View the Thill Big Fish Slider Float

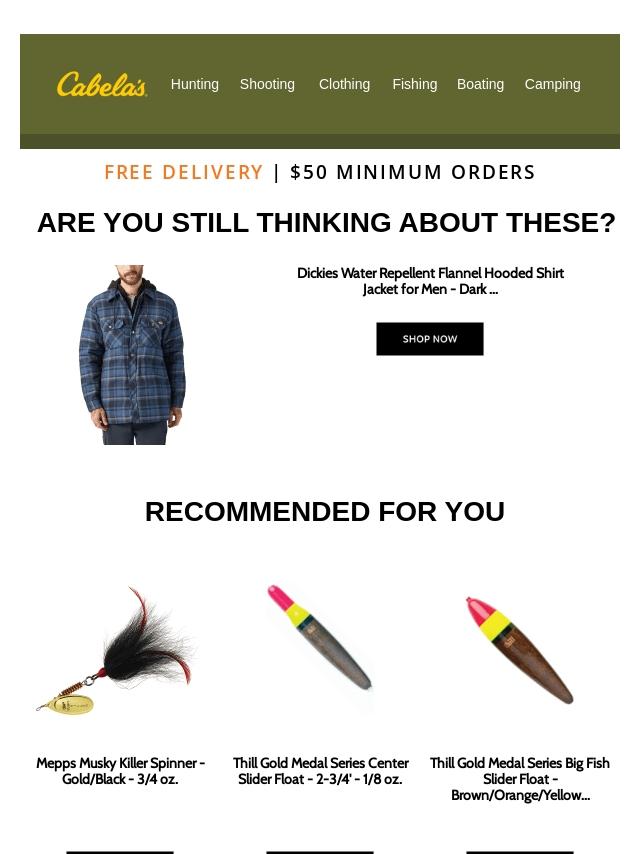(x=520, y=650)
